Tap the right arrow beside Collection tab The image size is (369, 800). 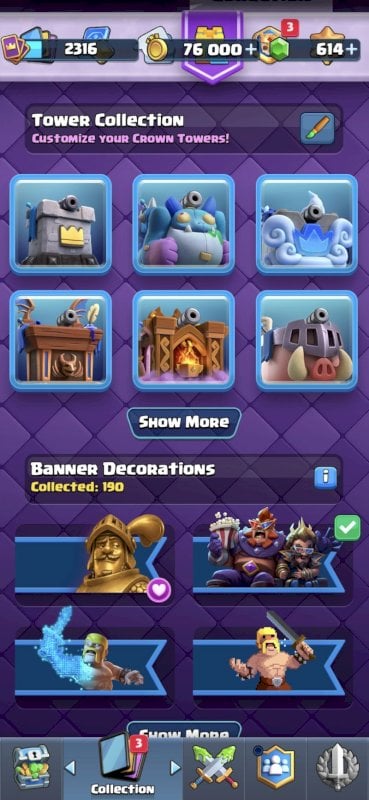[x=175, y=767]
